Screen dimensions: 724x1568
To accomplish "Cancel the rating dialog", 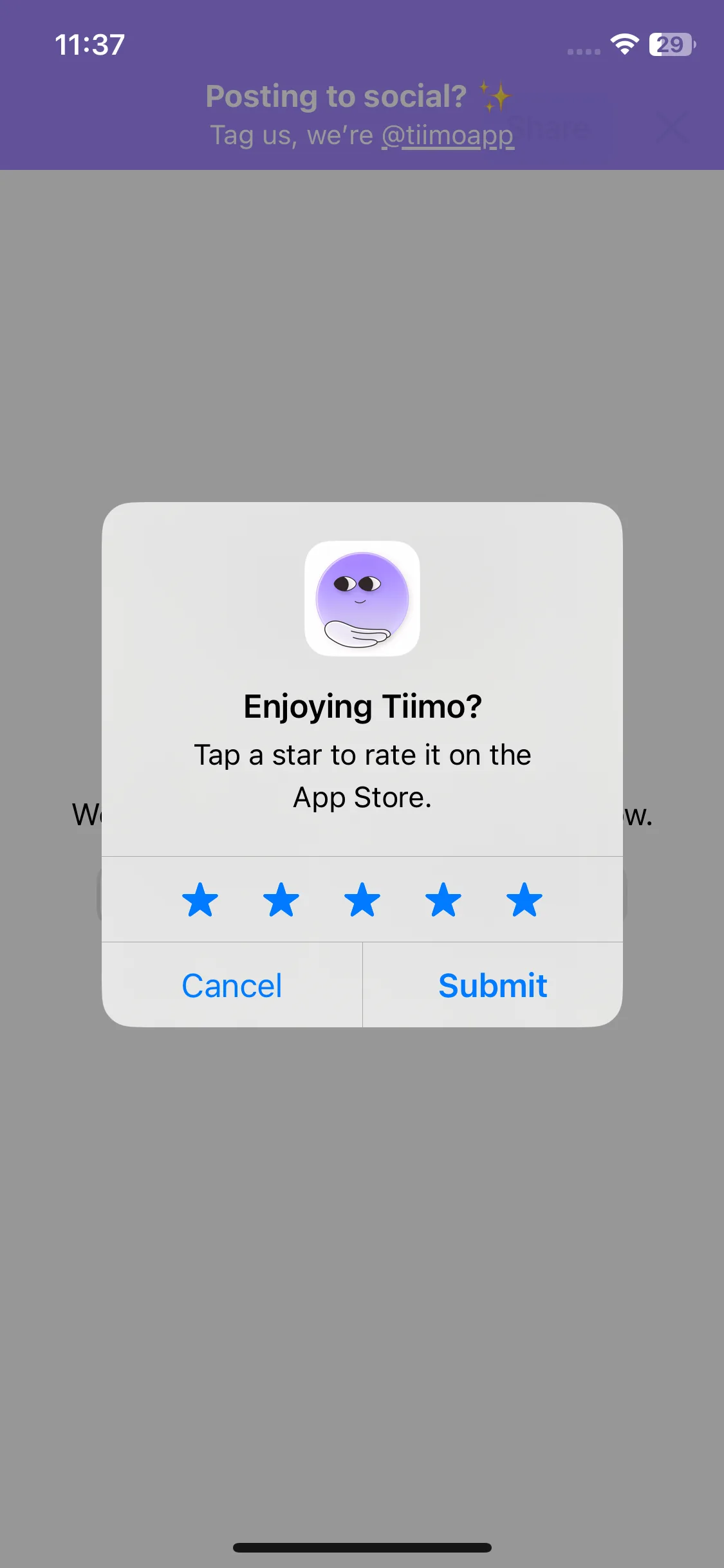I will [232, 985].
